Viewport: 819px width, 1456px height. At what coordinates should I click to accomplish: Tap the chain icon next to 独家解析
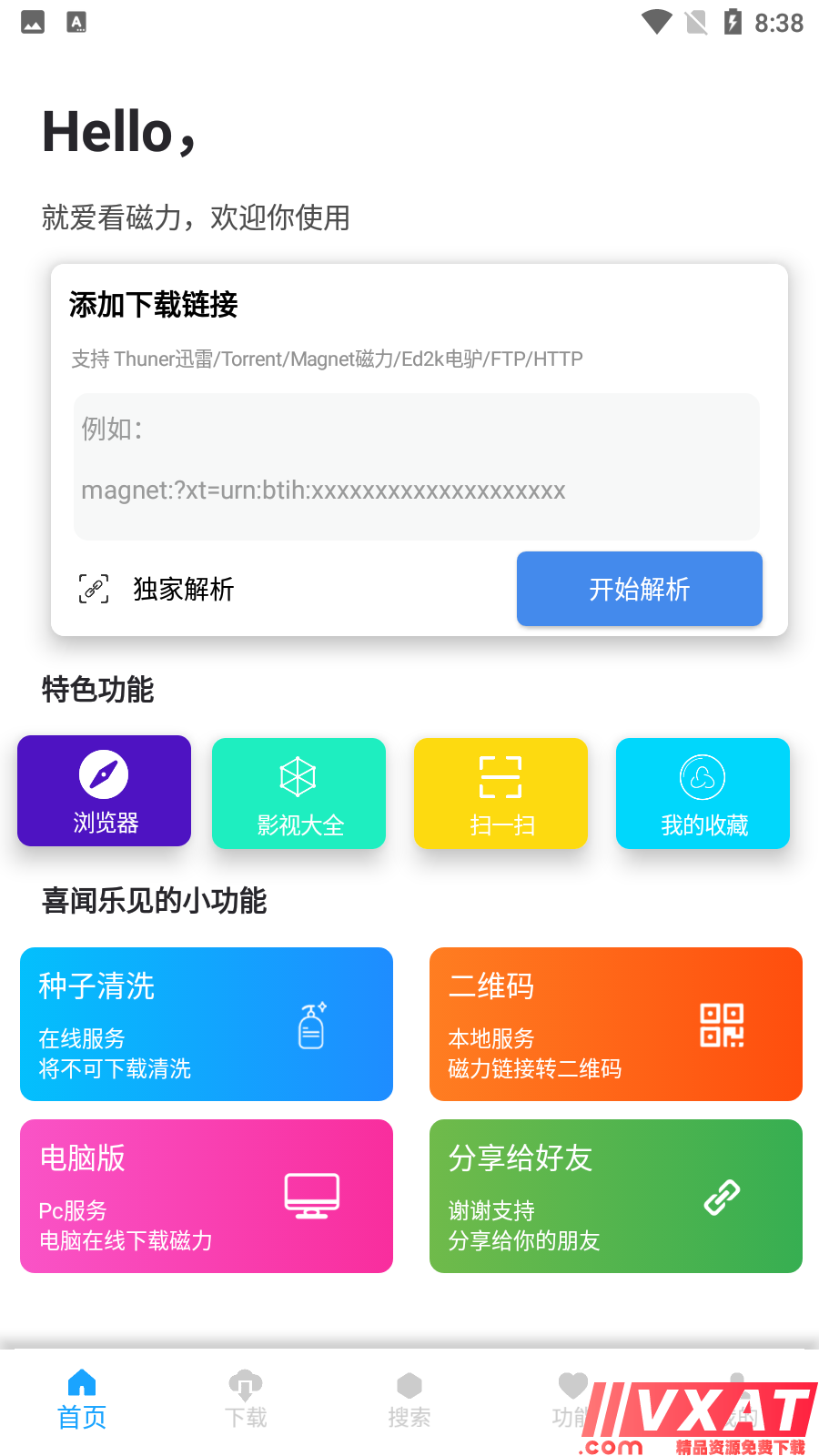tap(91, 589)
